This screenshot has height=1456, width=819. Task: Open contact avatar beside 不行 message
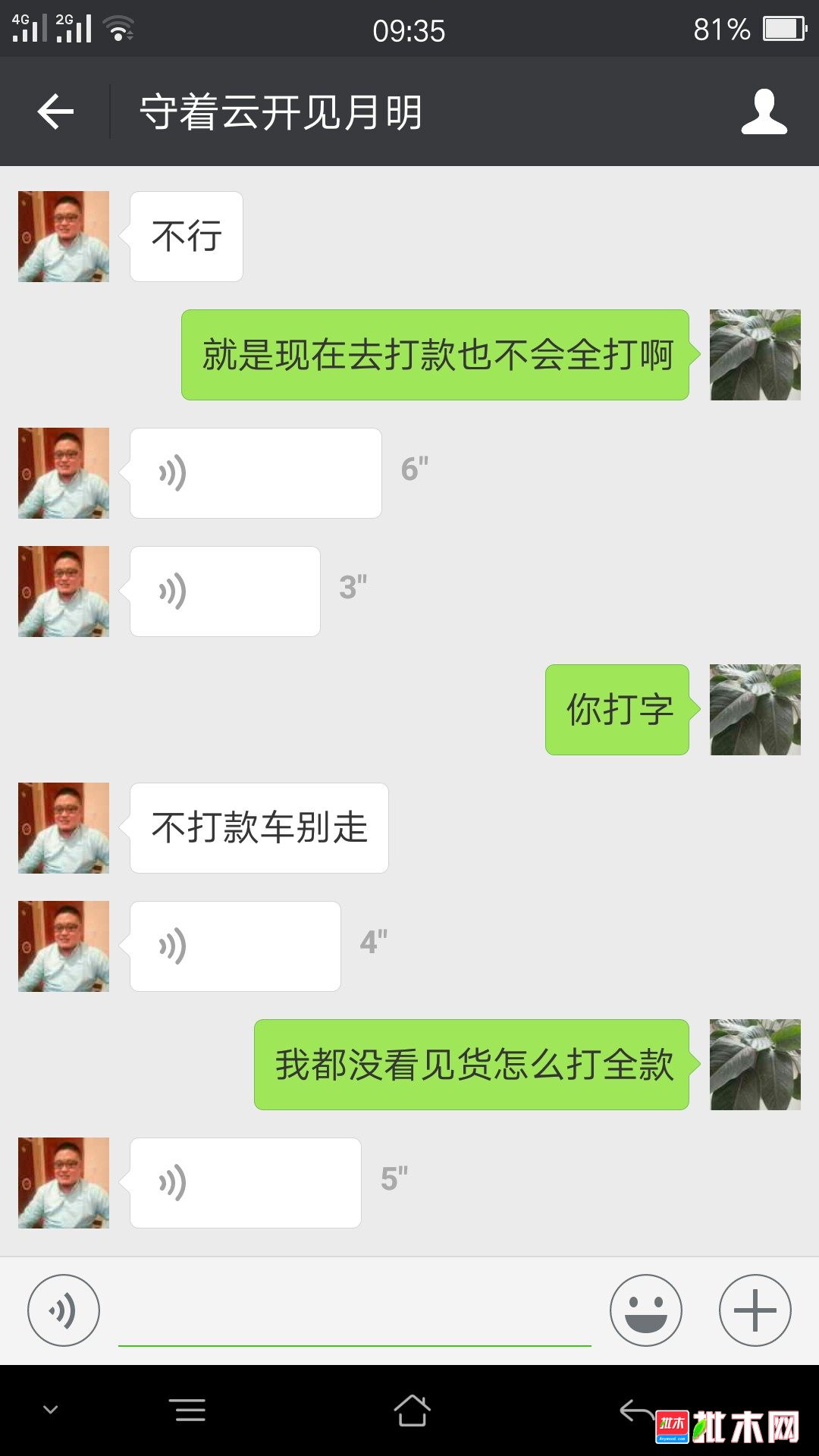64,237
